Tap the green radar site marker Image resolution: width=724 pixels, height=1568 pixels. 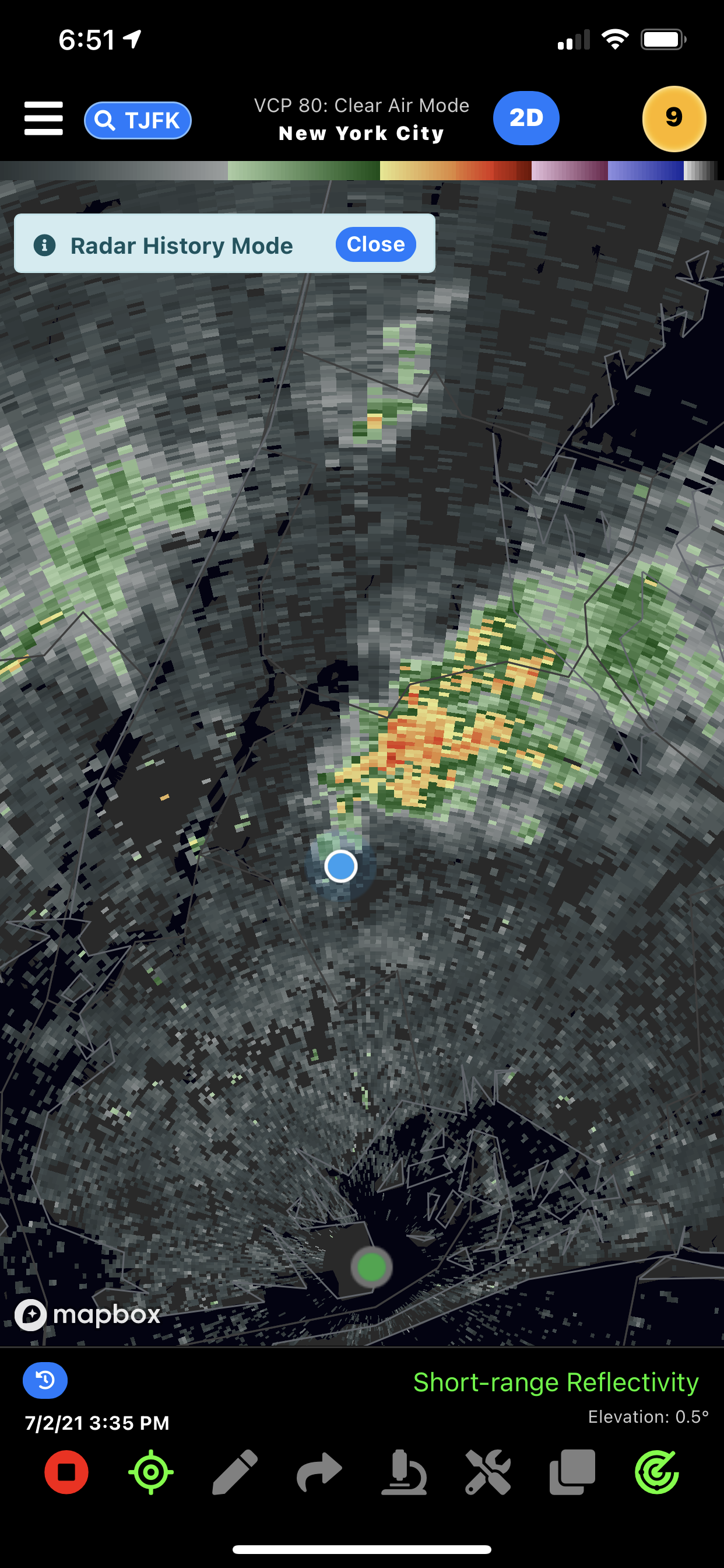coord(371,1268)
